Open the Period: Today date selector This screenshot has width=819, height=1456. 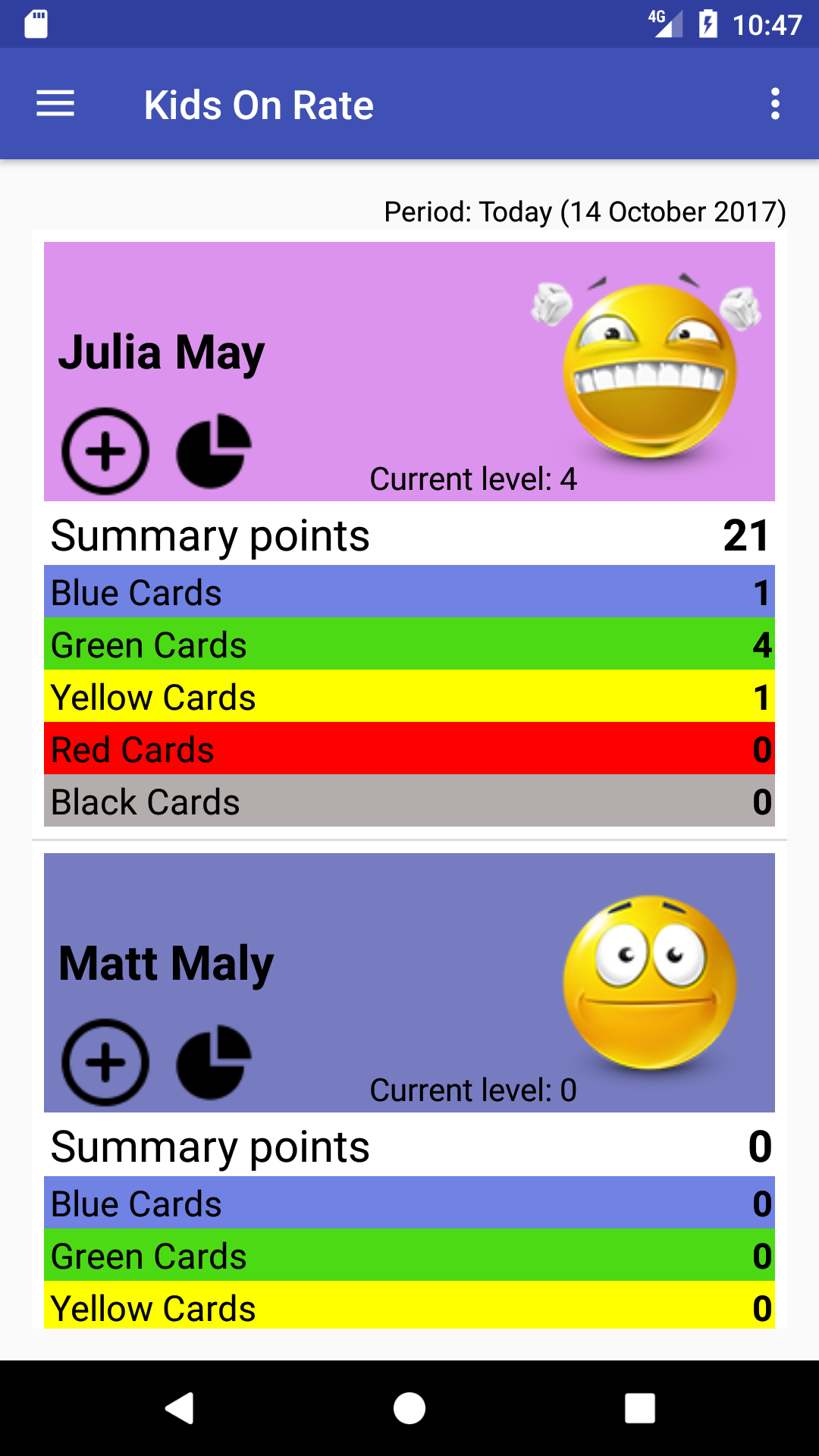(x=582, y=212)
